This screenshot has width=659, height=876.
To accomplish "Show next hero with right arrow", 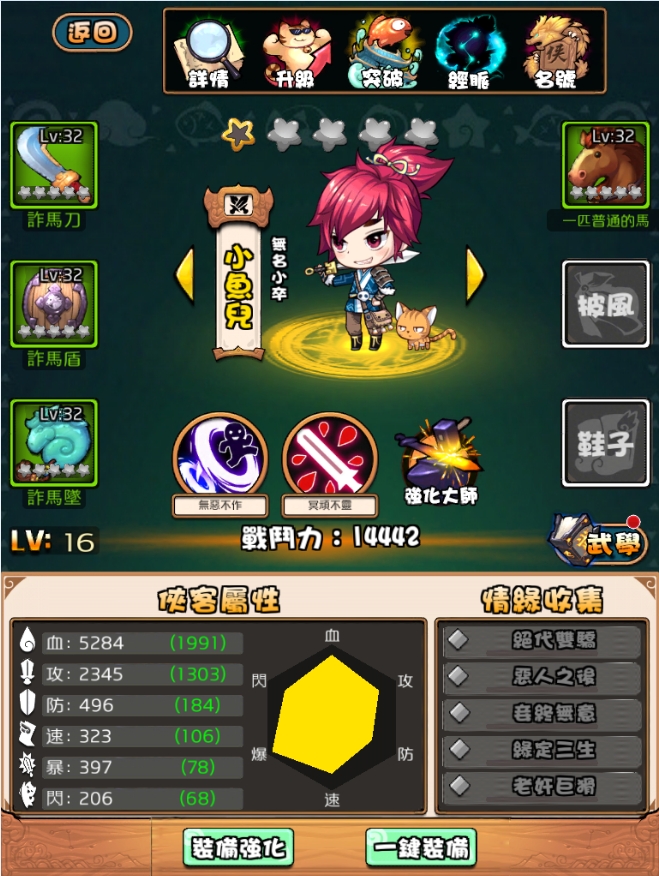I will point(476,276).
